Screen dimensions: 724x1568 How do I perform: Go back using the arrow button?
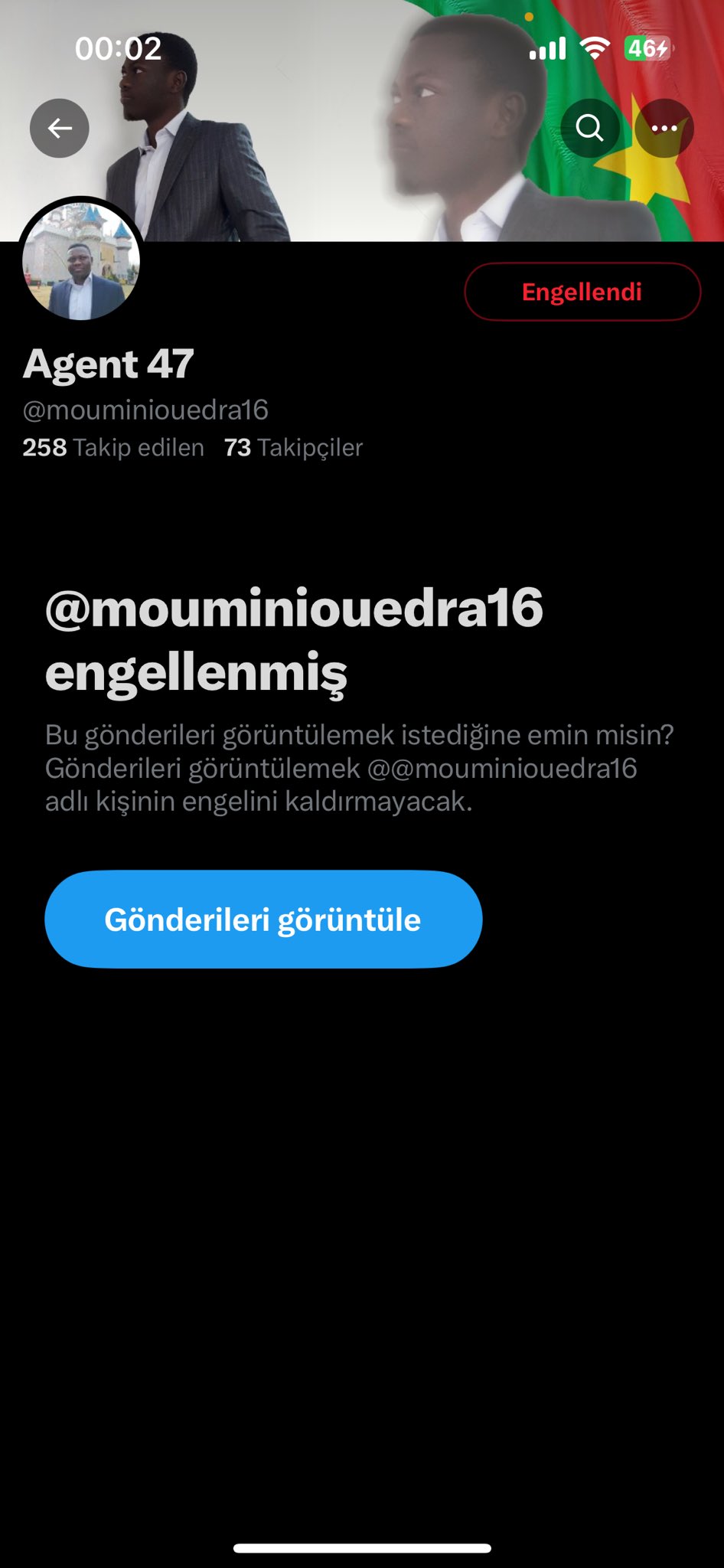pyautogui.click(x=60, y=129)
